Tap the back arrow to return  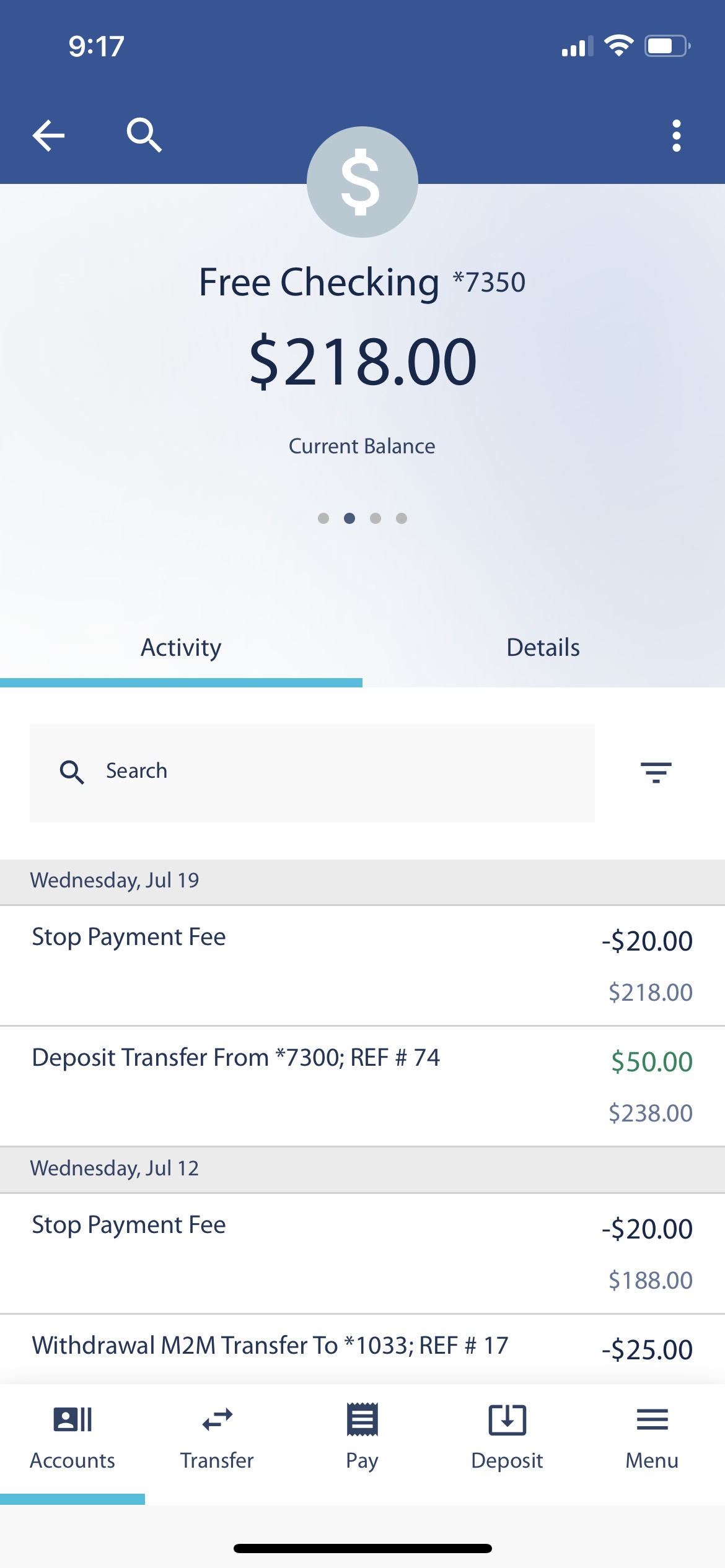(x=48, y=136)
